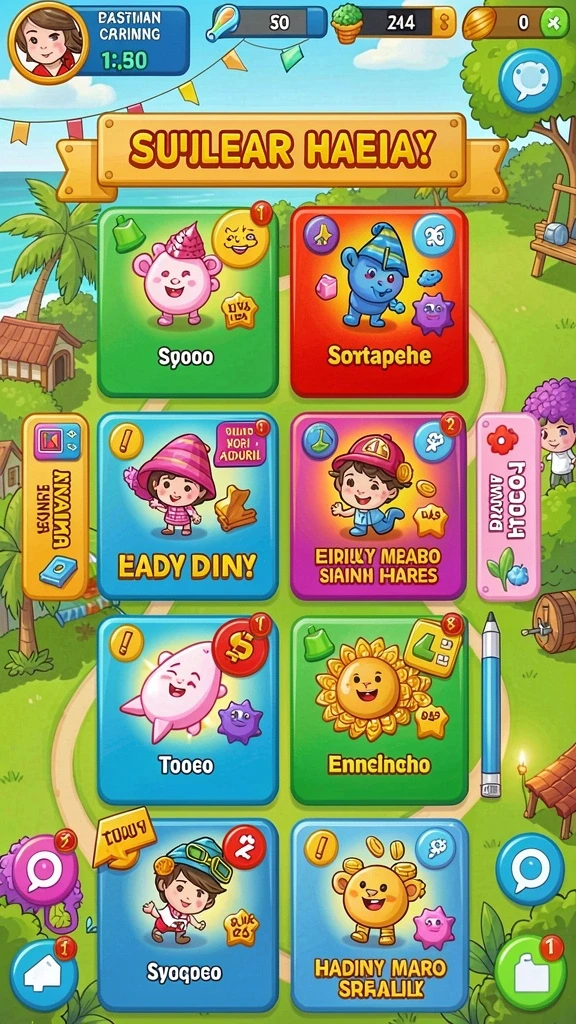Open the Sortapehe blue creature card
Screen dimensions: 576x1024
(x=379, y=302)
